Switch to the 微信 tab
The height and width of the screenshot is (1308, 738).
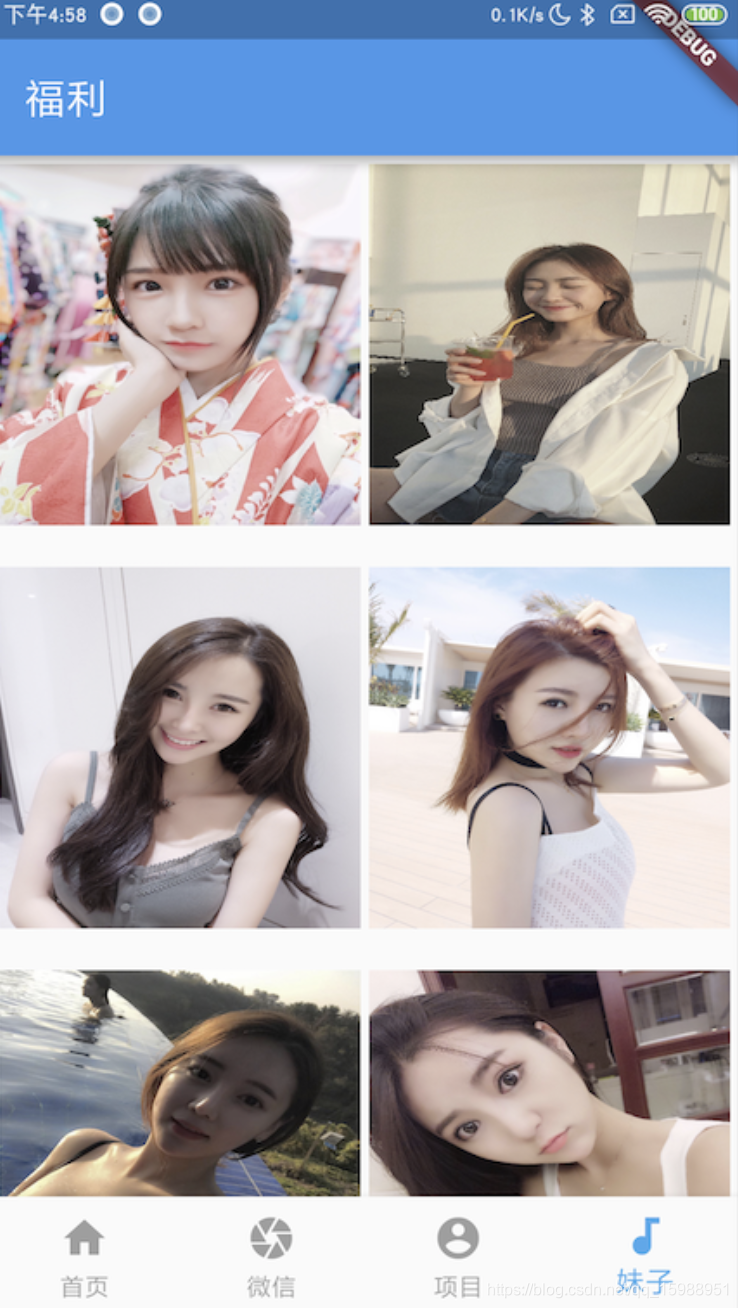coord(271,1257)
